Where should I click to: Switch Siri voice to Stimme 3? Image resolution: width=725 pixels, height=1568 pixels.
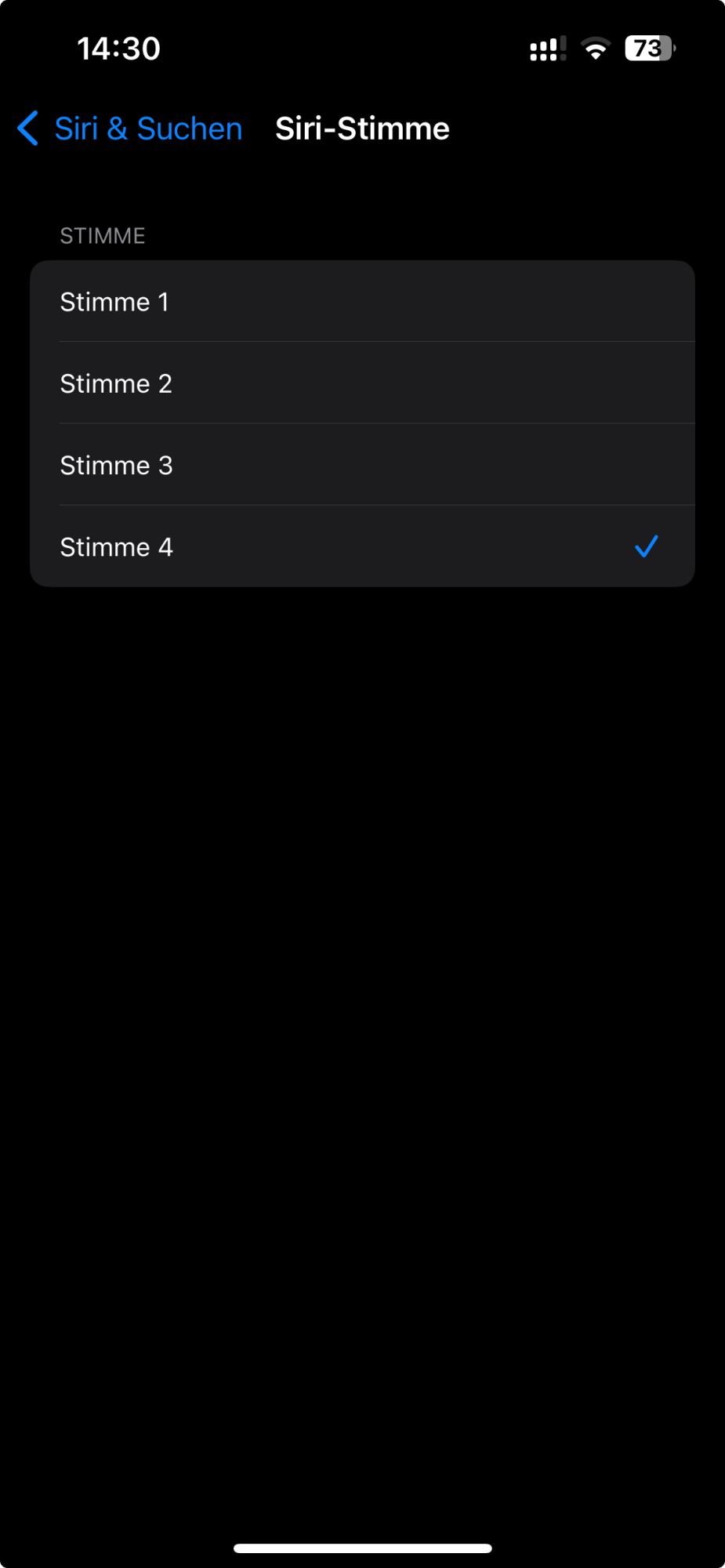361,465
